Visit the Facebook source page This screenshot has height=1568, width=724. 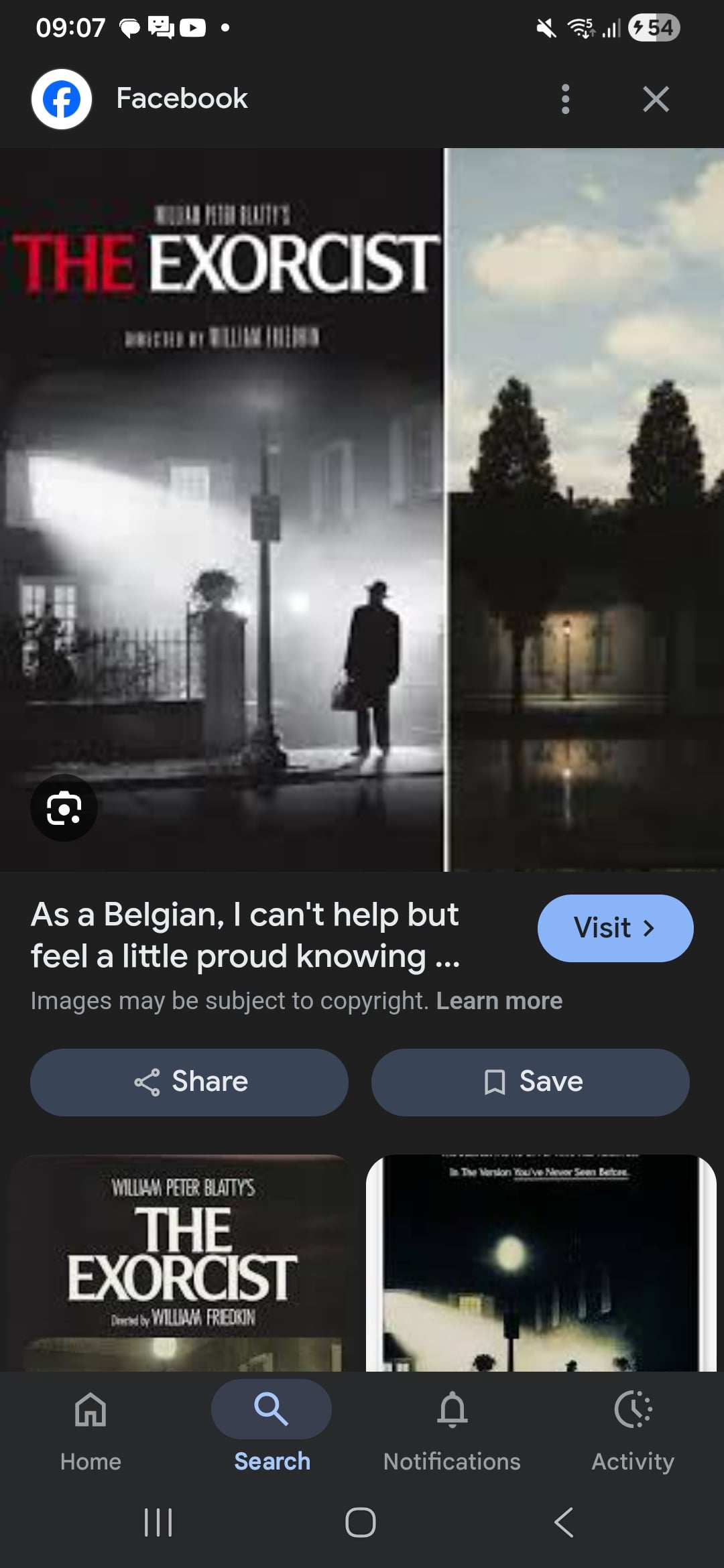tap(615, 928)
